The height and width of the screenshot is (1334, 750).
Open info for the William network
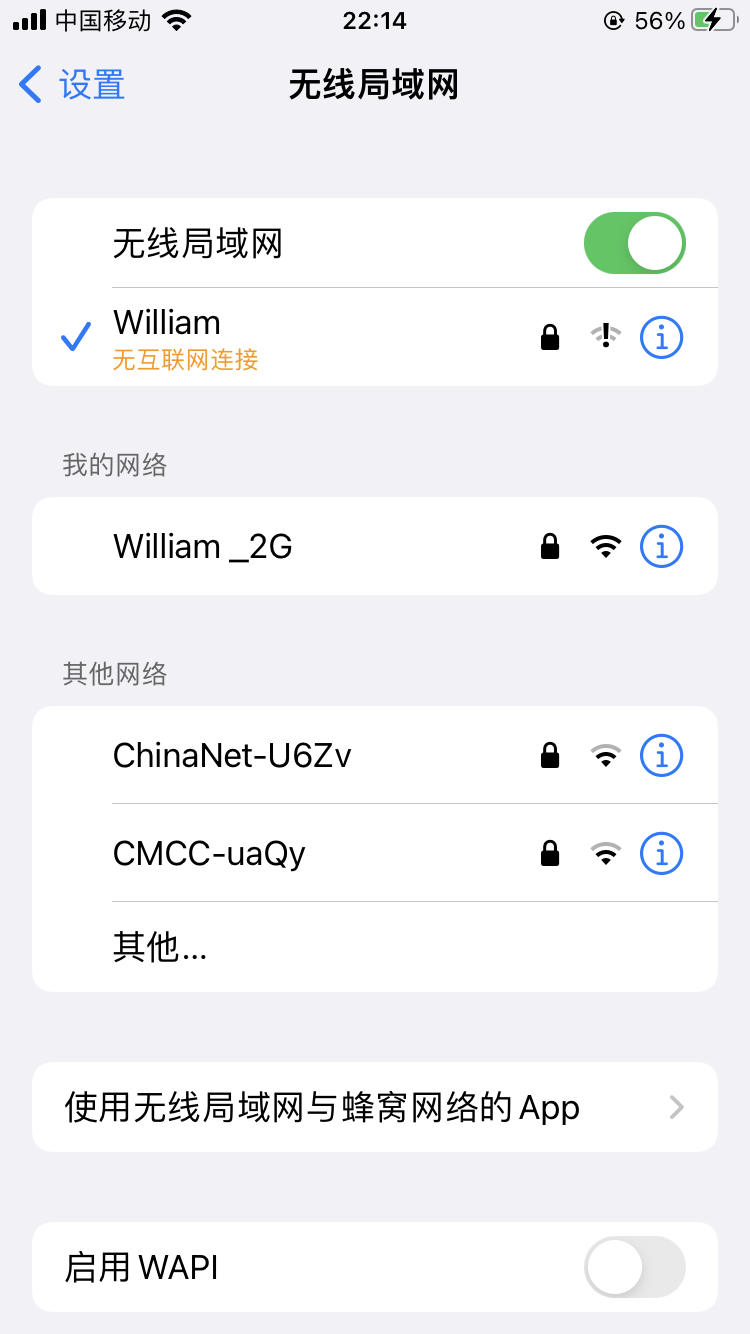[x=661, y=338]
